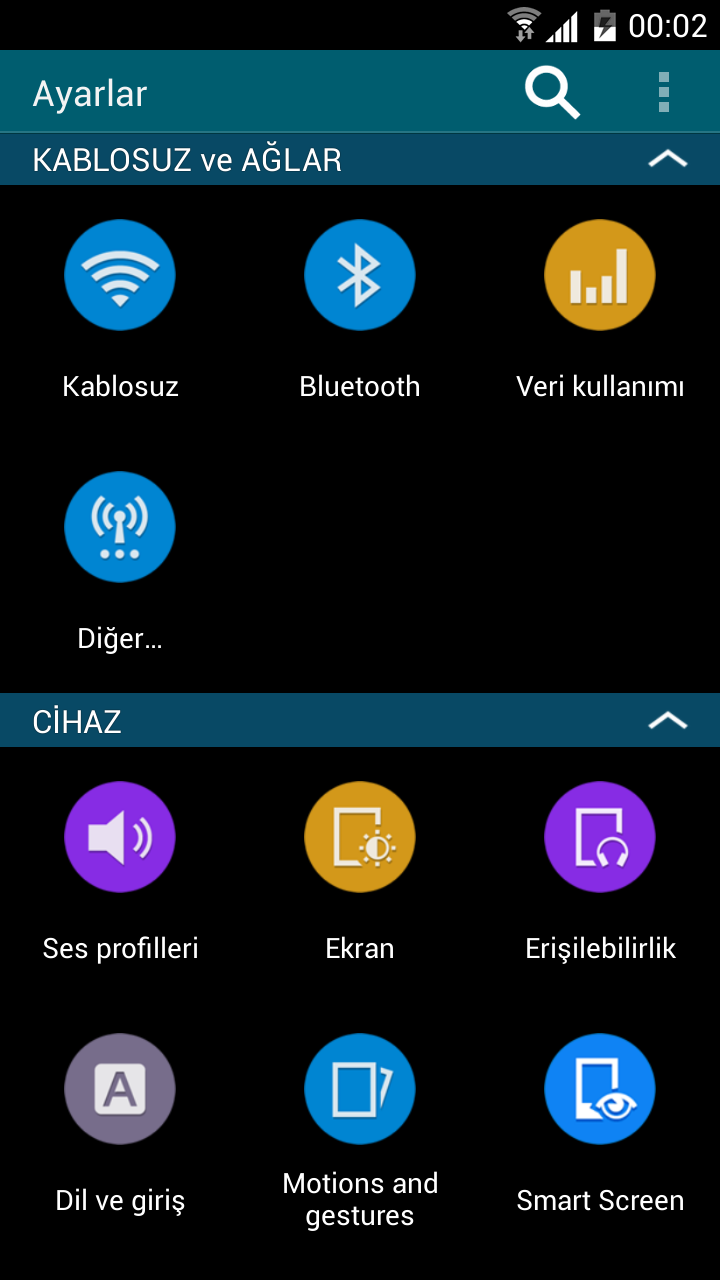Open Dil ve giriş settings
The width and height of the screenshot is (720, 1280).
120,1089
